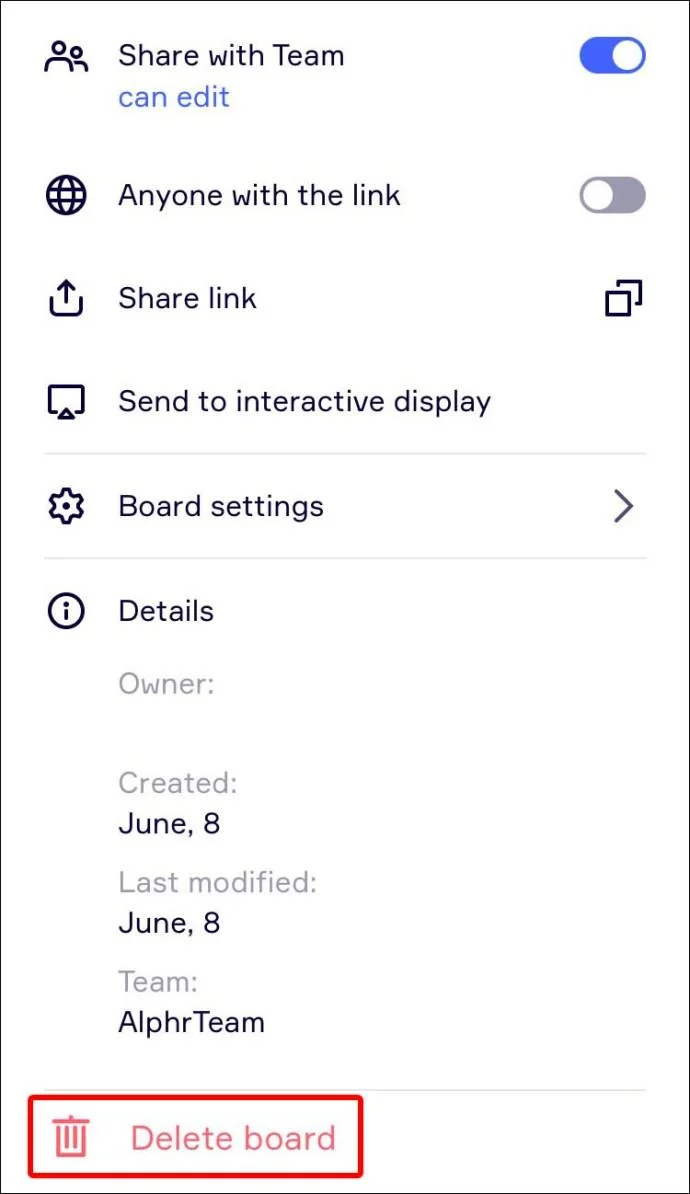Enable Anyone with the link

pyautogui.click(x=612, y=195)
